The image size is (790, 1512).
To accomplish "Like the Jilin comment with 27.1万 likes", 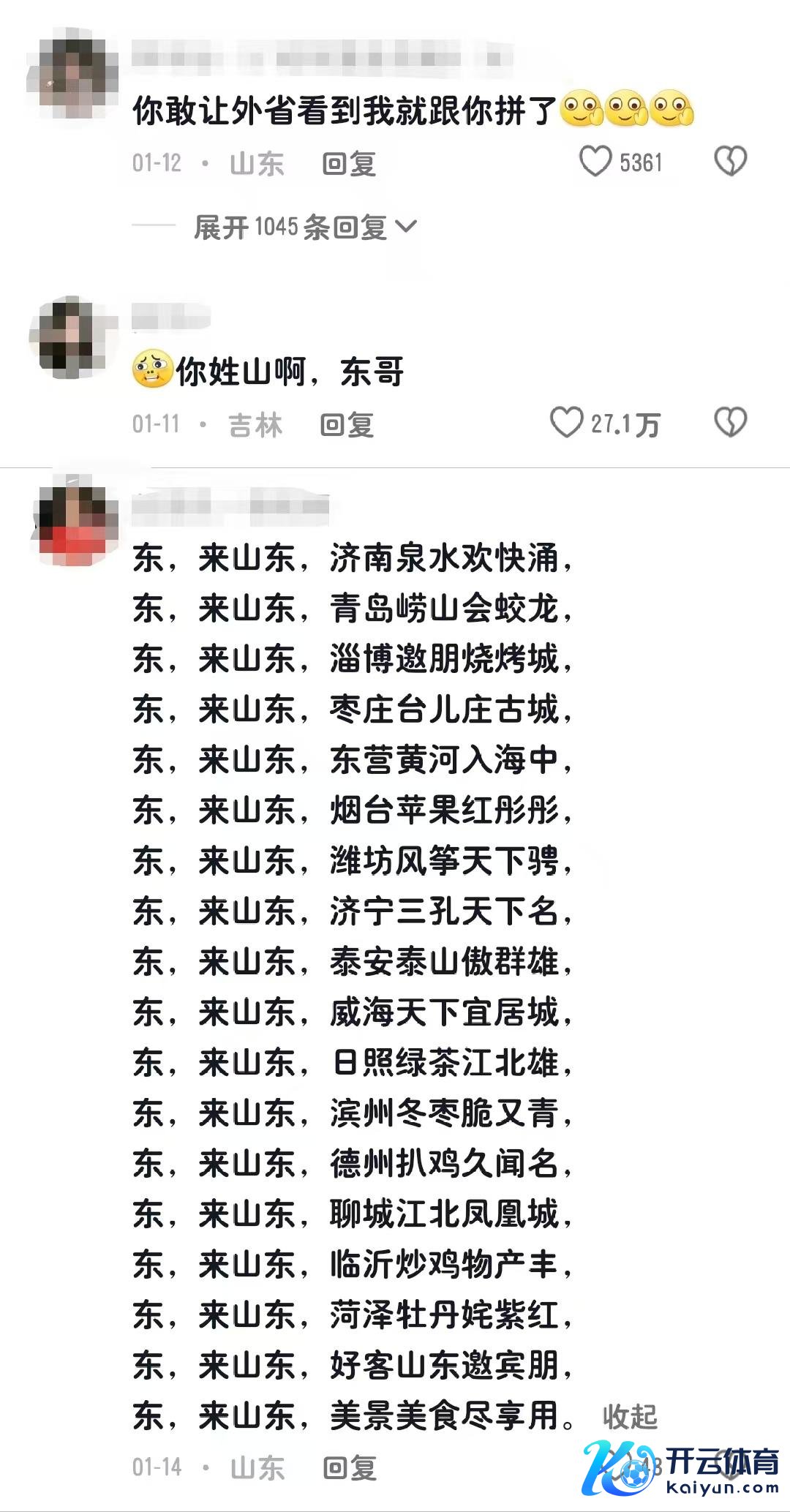I will 566,423.
